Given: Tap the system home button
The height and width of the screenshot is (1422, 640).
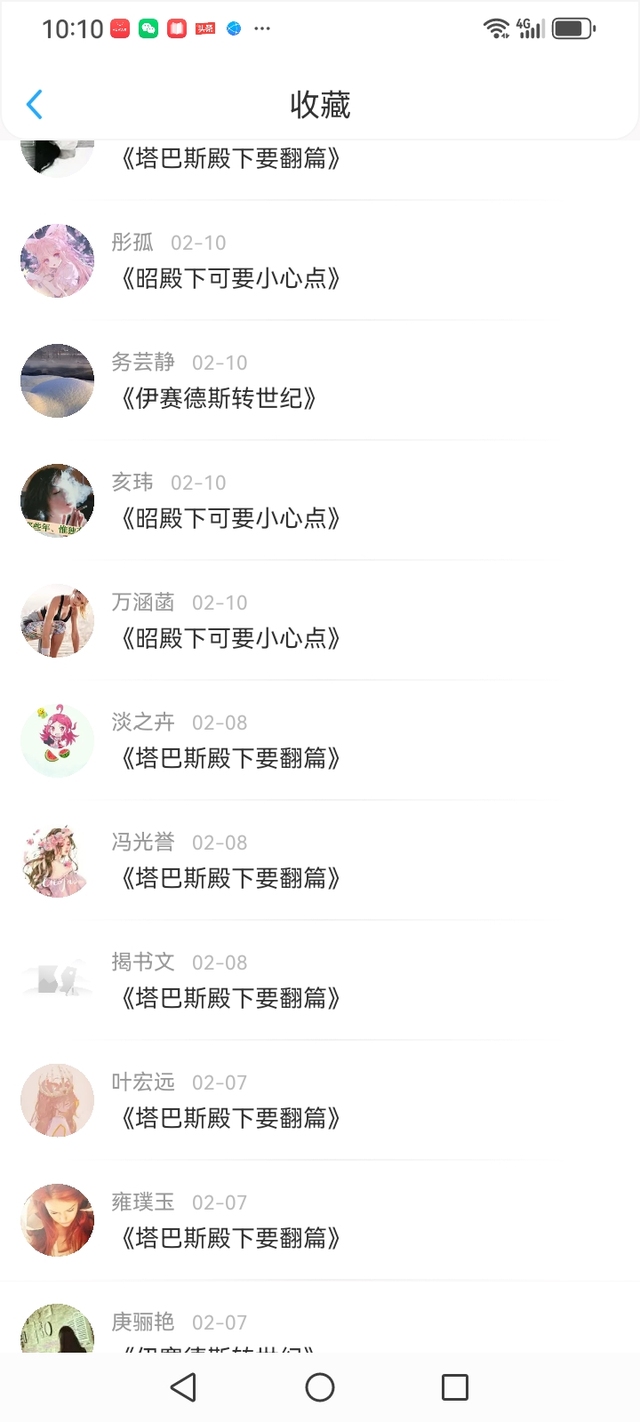Looking at the screenshot, I should [x=320, y=1387].
